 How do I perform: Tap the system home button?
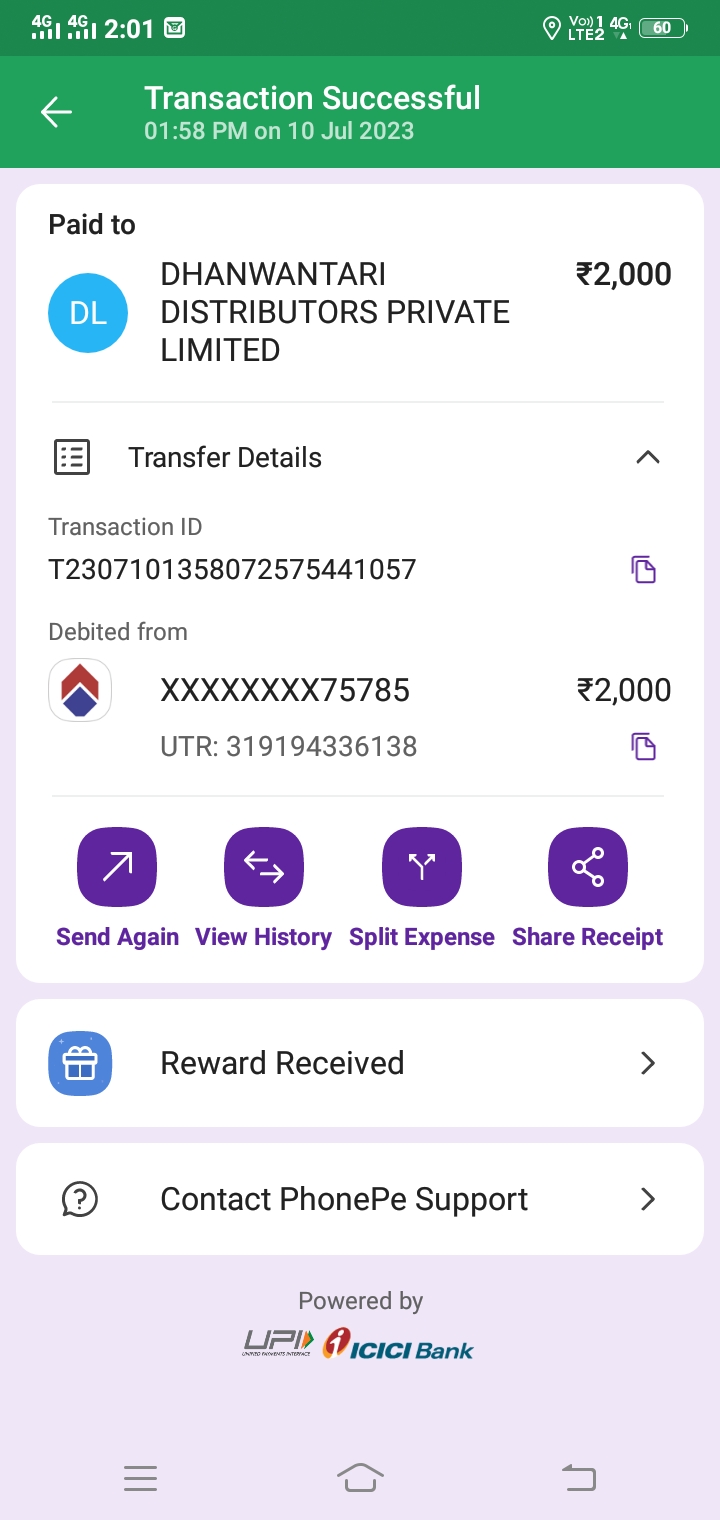pyautogui.click(x=360, y=1477)
